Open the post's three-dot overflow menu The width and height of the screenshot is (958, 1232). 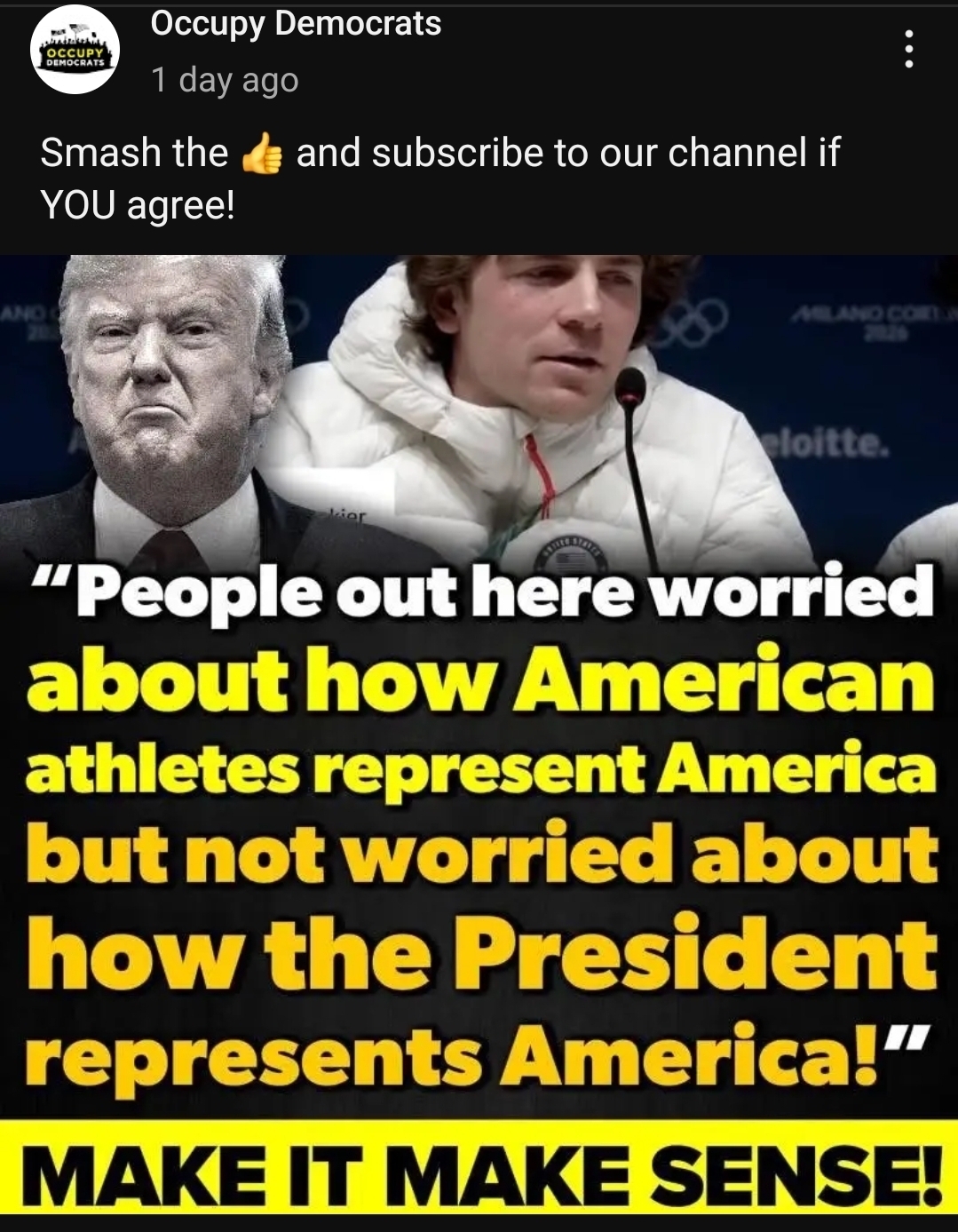[907, 49]
